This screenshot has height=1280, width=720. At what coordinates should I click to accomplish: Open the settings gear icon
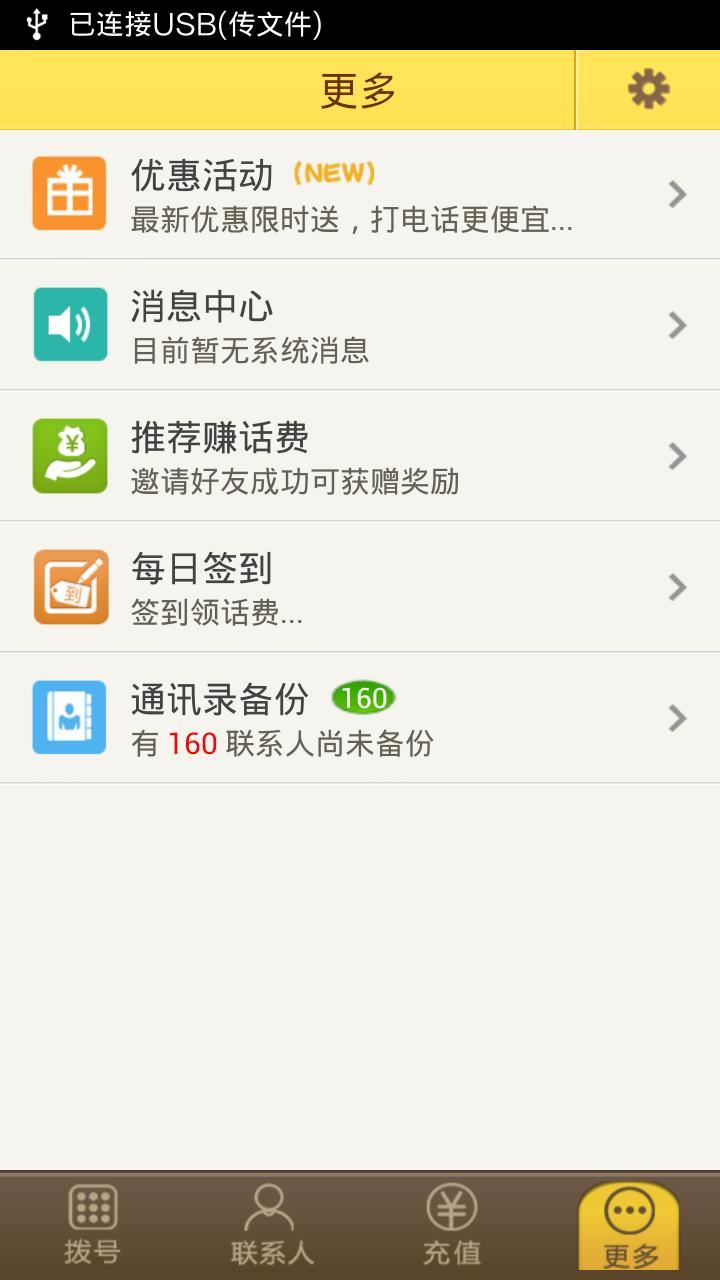pyautogui.click(x=648, y=90)
